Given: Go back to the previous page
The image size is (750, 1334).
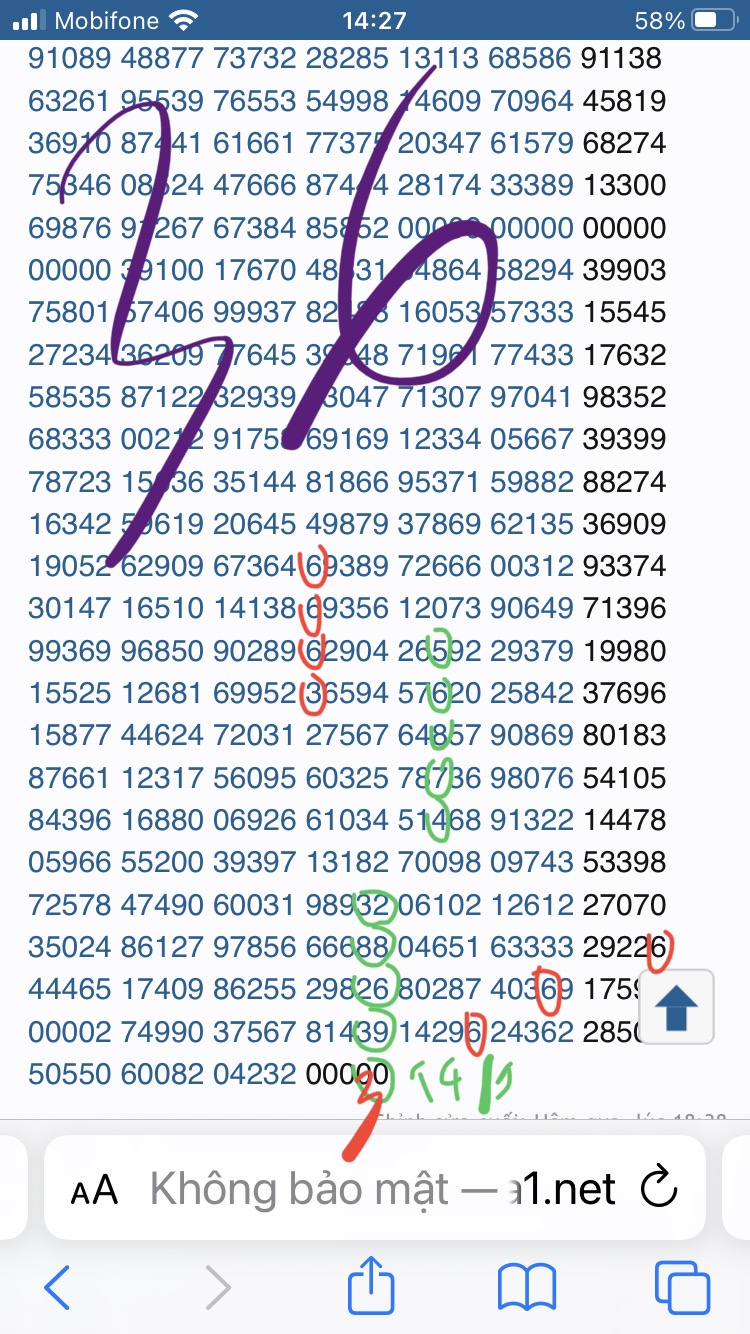Looking at the screenshot, I should pos(58,1286).
